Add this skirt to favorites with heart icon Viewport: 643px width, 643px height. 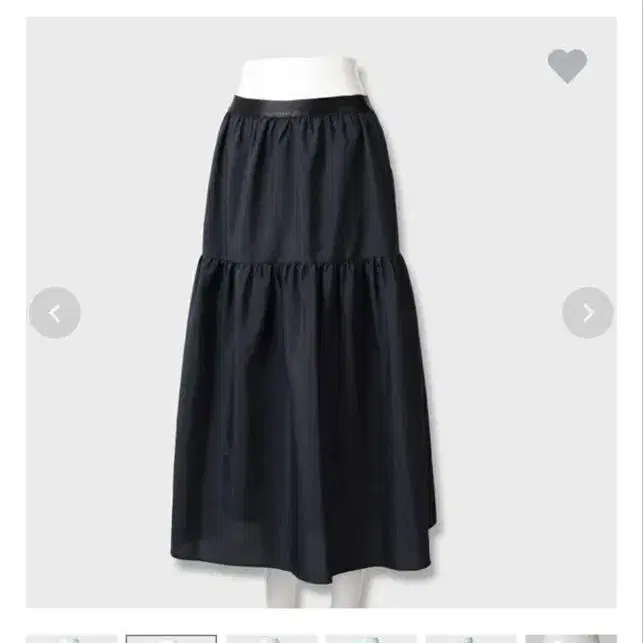coord(567,66)
